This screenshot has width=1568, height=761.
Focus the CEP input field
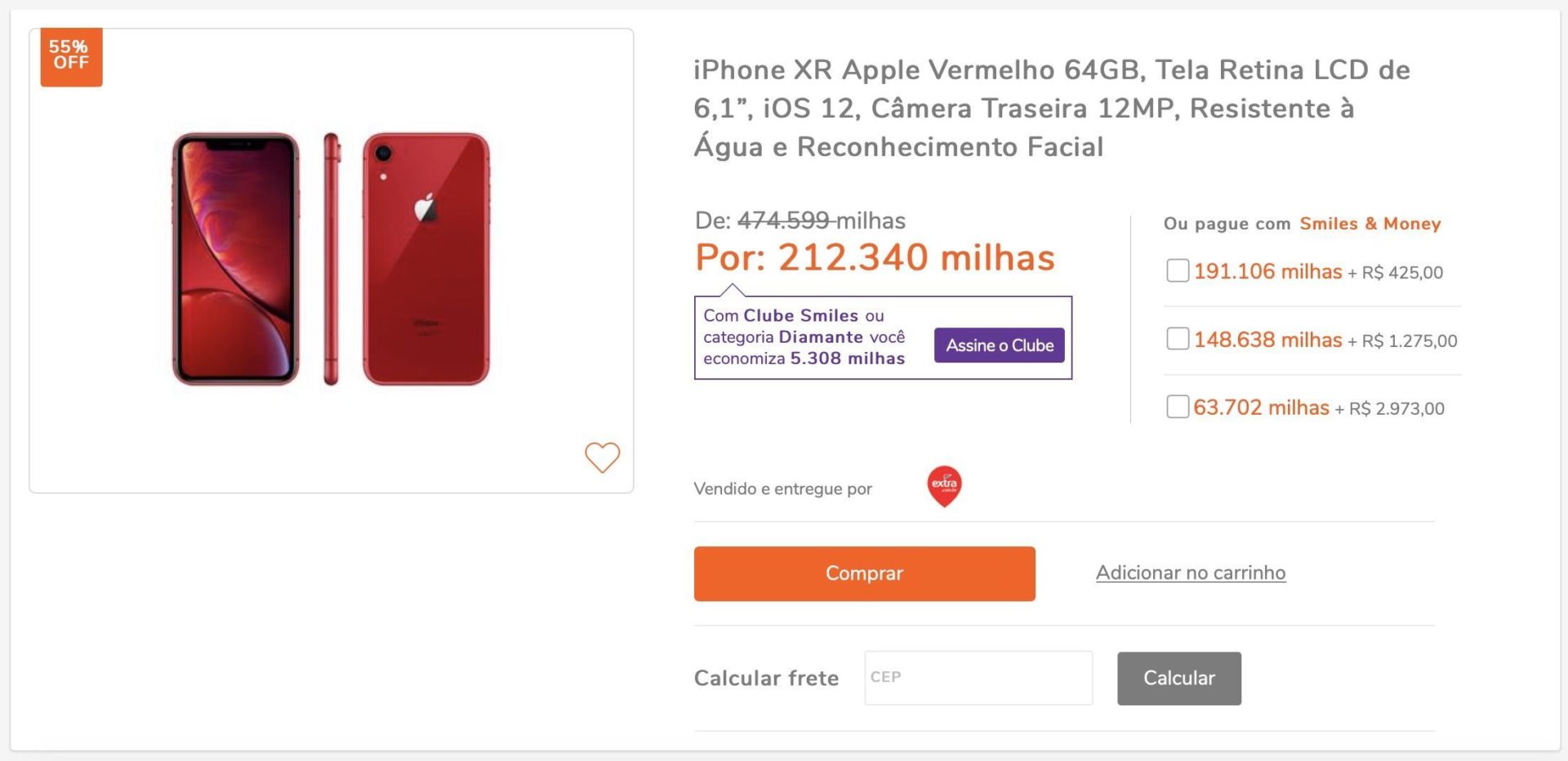[978, 678]
